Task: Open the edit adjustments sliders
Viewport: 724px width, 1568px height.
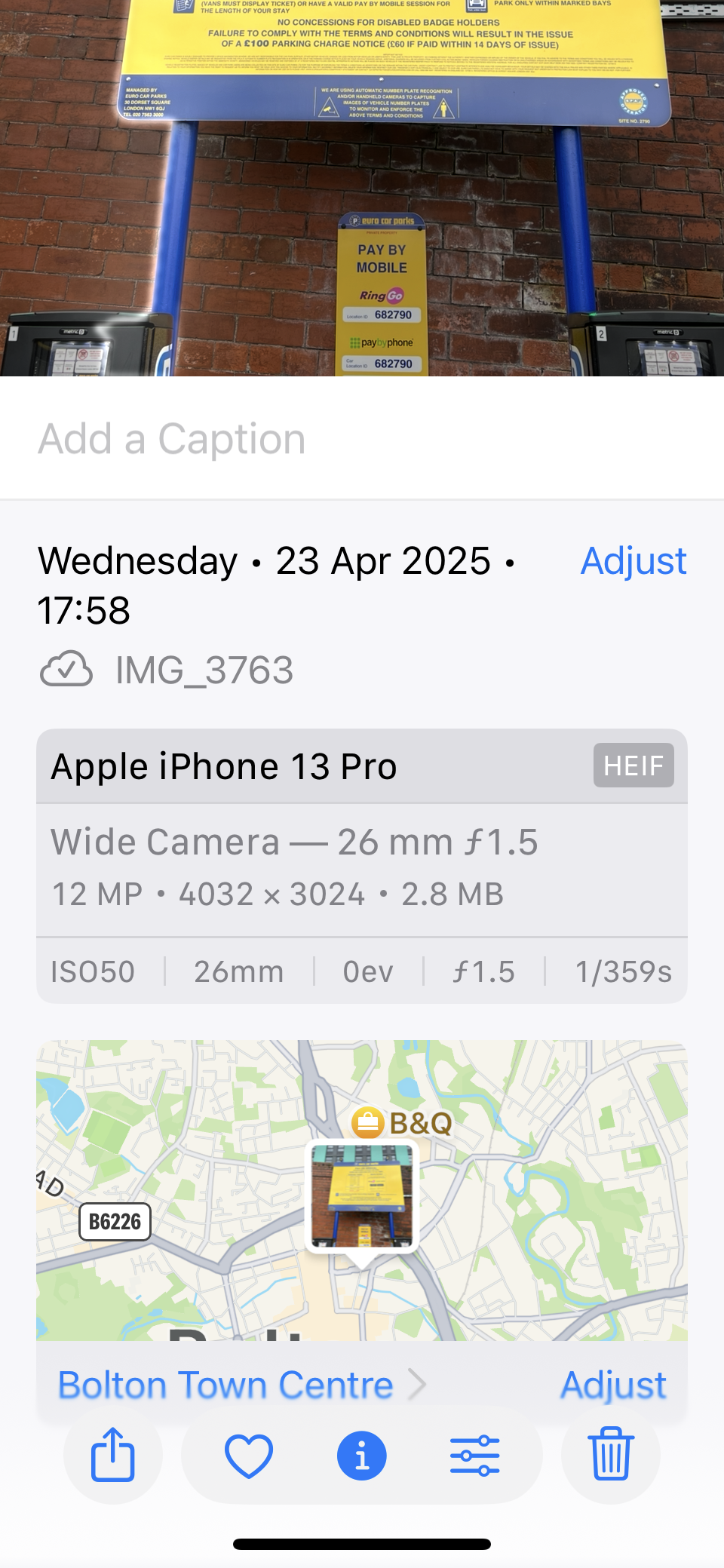Action: pos(474,1455)
